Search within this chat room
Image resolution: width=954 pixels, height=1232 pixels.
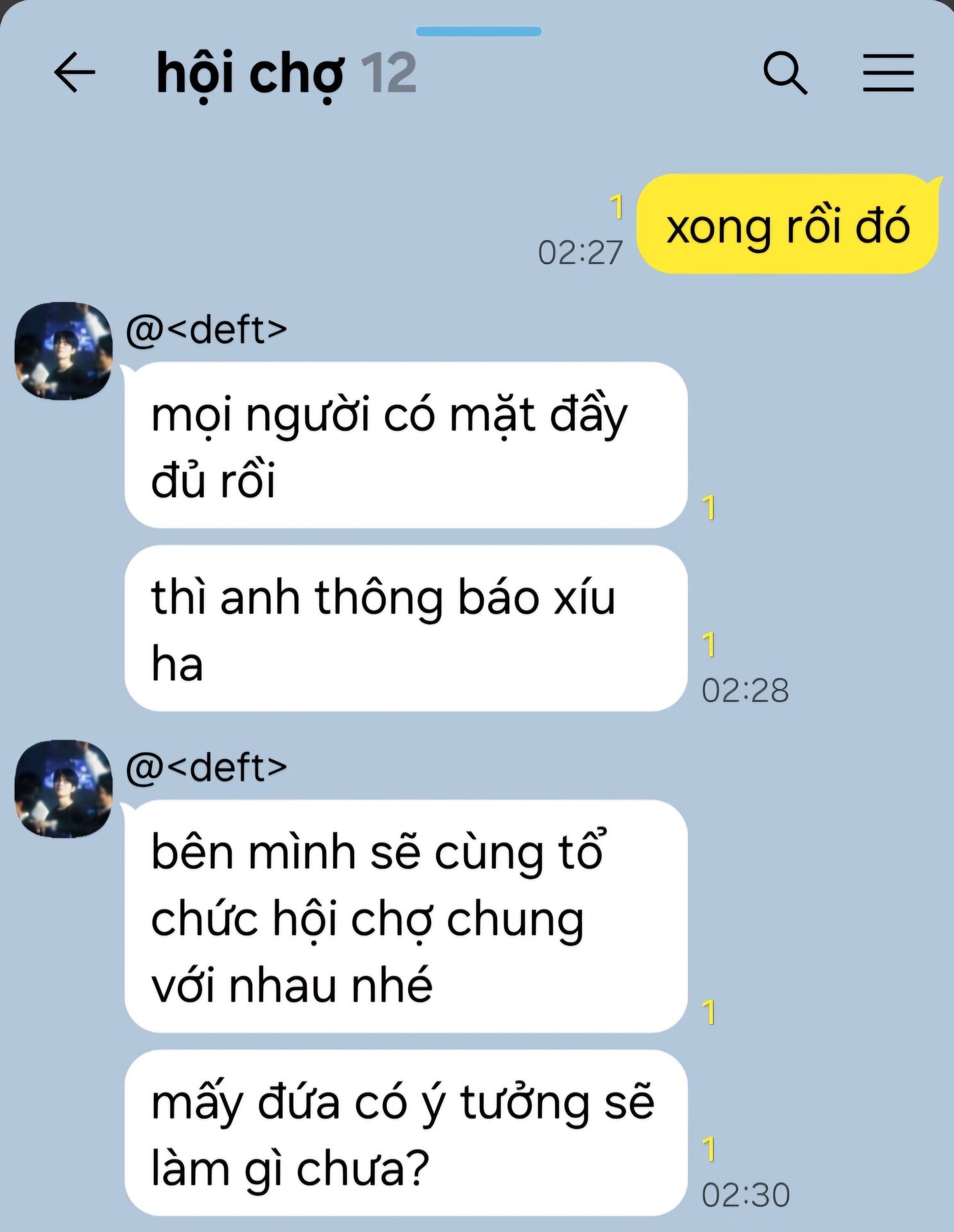pyautogui.click(x=785, y=73)
